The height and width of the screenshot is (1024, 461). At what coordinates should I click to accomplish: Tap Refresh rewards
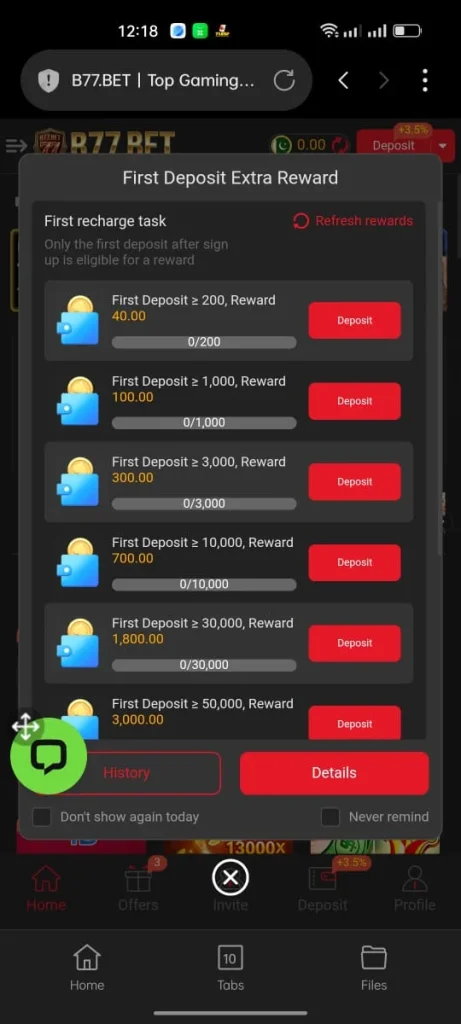pos(353,221)
